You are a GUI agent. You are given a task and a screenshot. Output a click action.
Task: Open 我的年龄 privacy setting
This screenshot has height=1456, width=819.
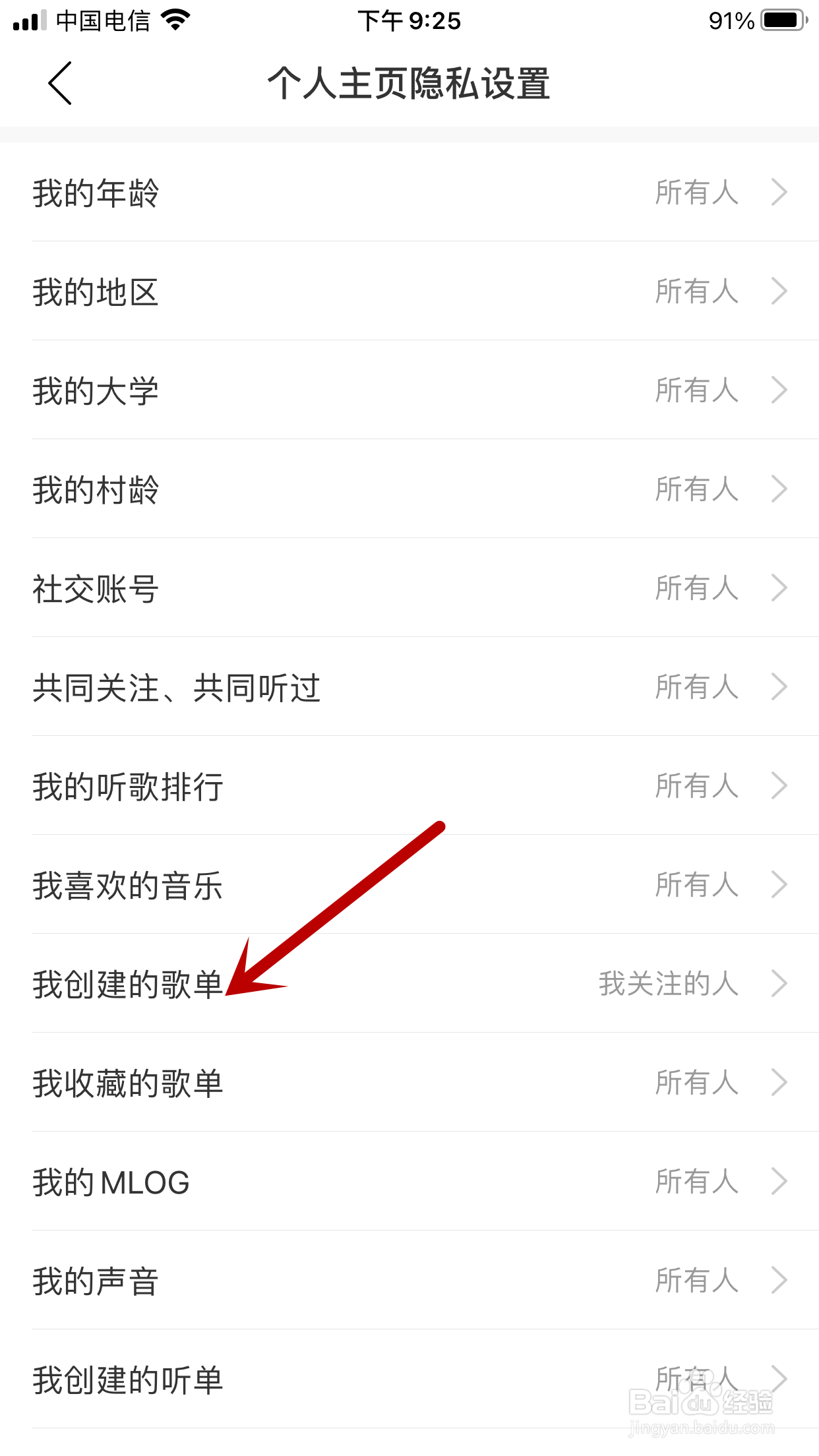coord(409,193)
